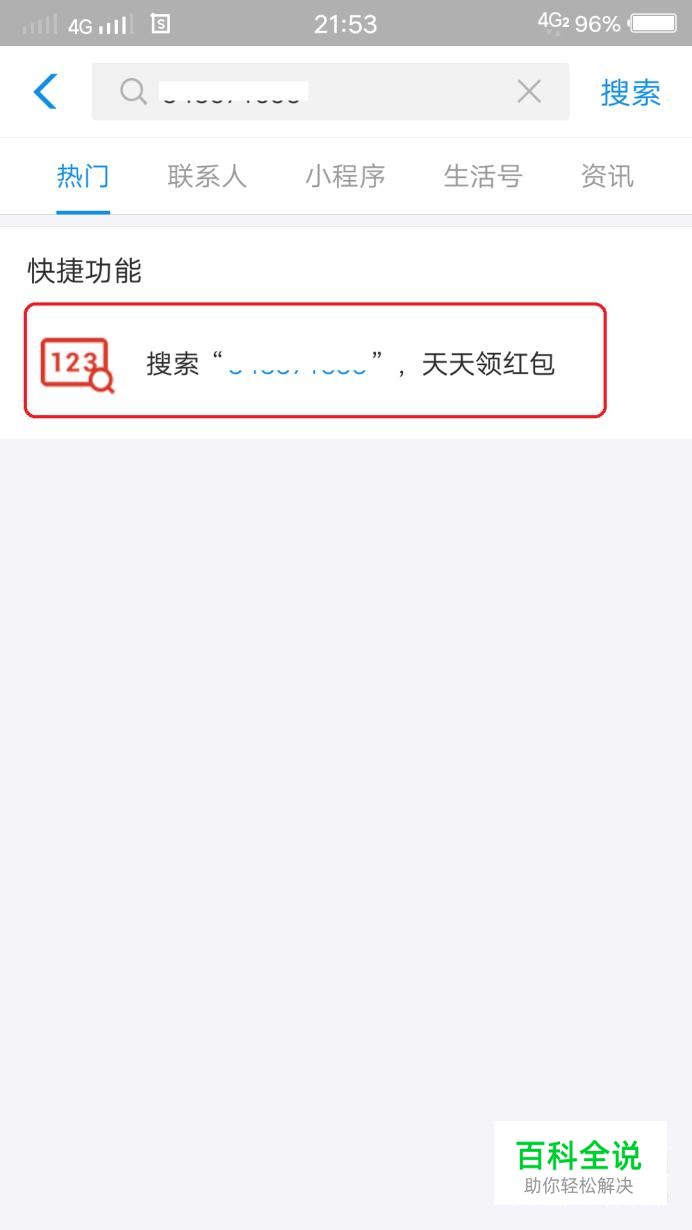
Task: Switch to the 资讯 tab
Action: pos(607,177)
